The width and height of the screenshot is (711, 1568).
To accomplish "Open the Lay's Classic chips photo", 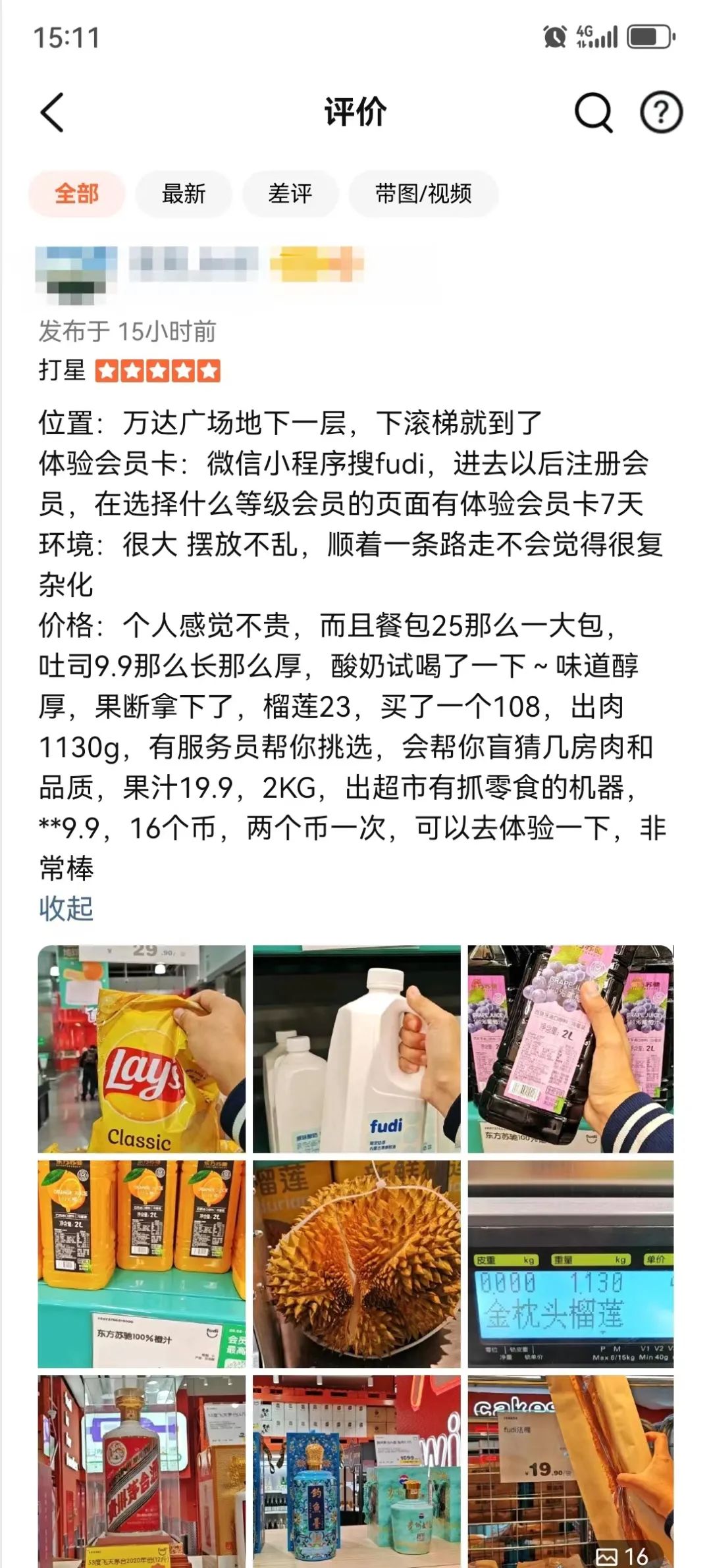I will point(142,1049).
